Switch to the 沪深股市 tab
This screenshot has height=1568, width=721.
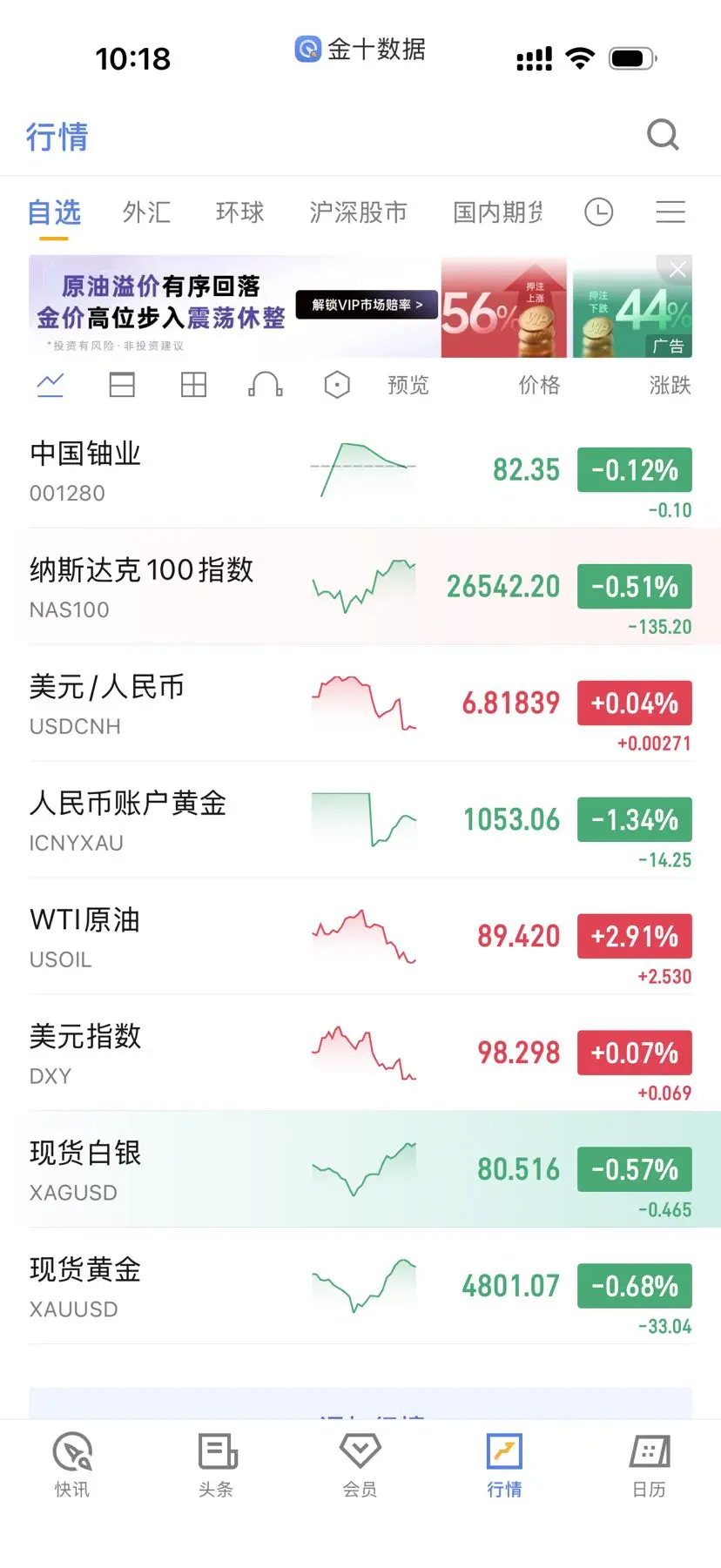coord(358,212)
